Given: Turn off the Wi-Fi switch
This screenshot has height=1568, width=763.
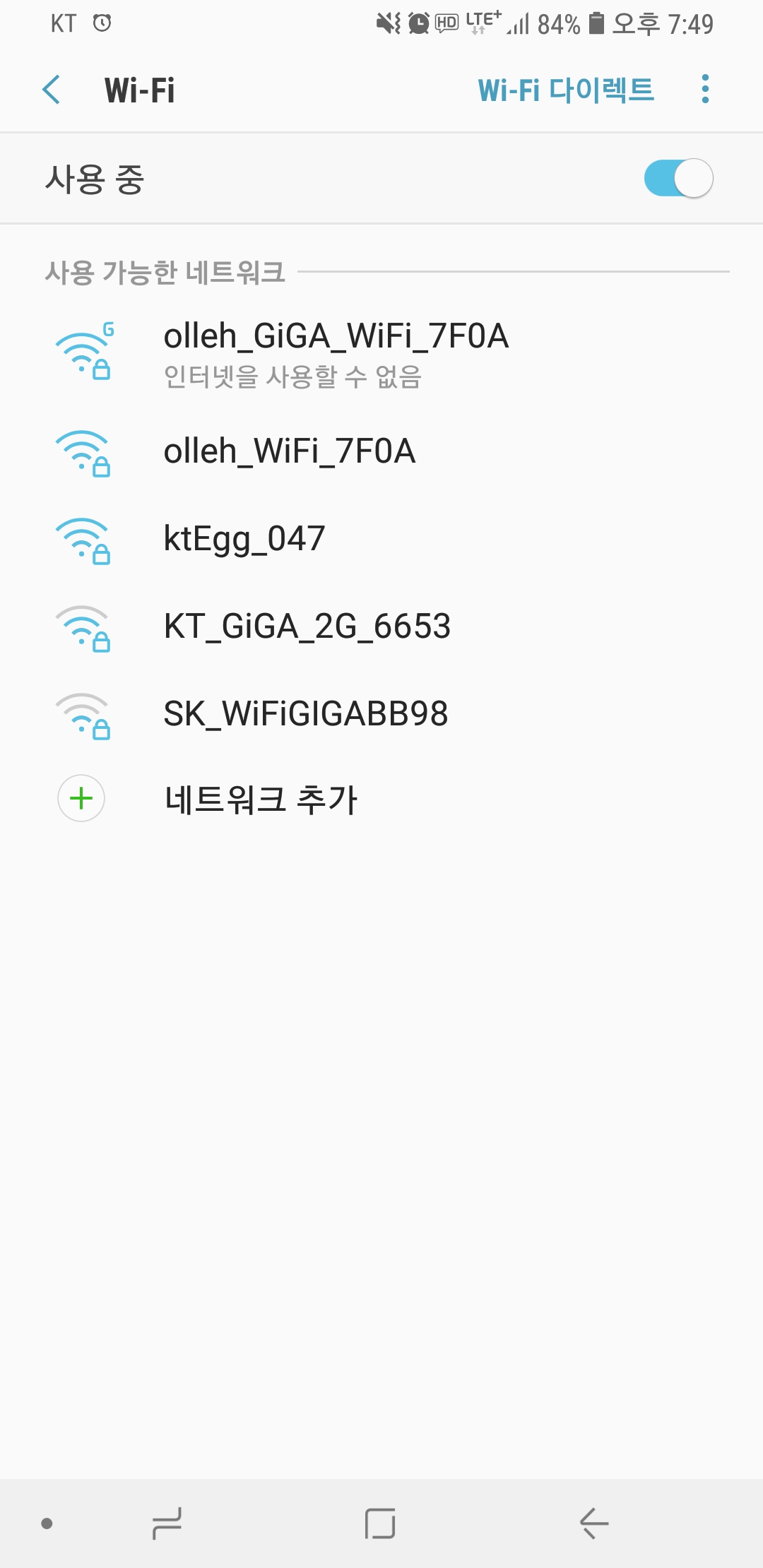Looking at the screenshot, I should [x=678, y=179].
